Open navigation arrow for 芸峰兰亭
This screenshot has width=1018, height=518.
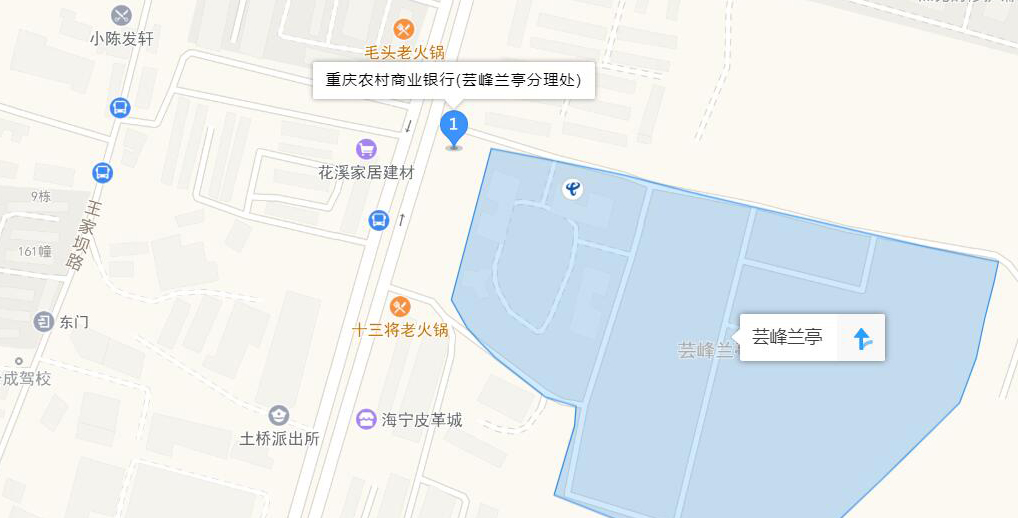[x=862, y=338]
